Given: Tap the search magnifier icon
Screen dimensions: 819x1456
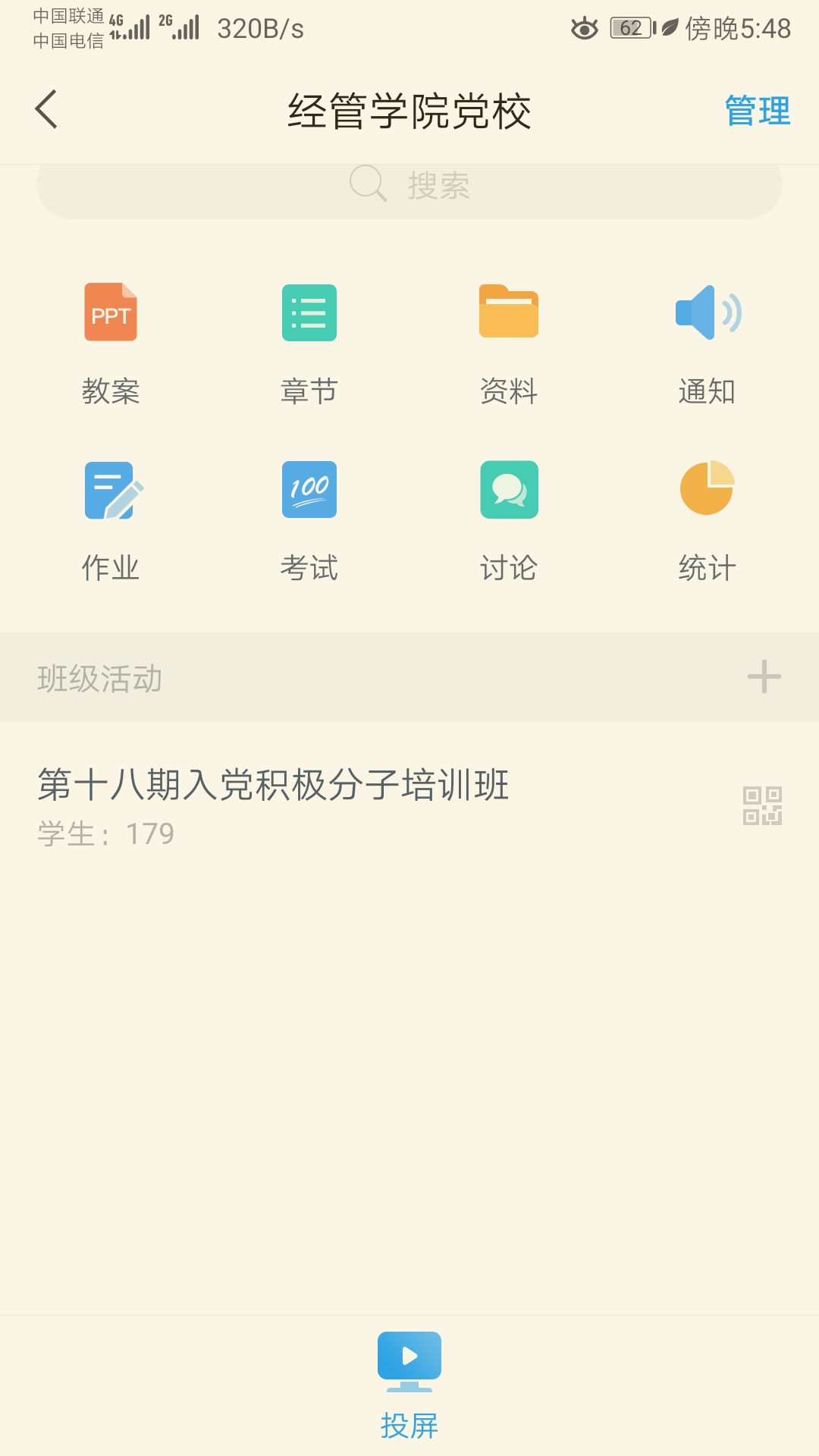Looking at the screenshot, I should pyautogui.click(x=367, y=184).
